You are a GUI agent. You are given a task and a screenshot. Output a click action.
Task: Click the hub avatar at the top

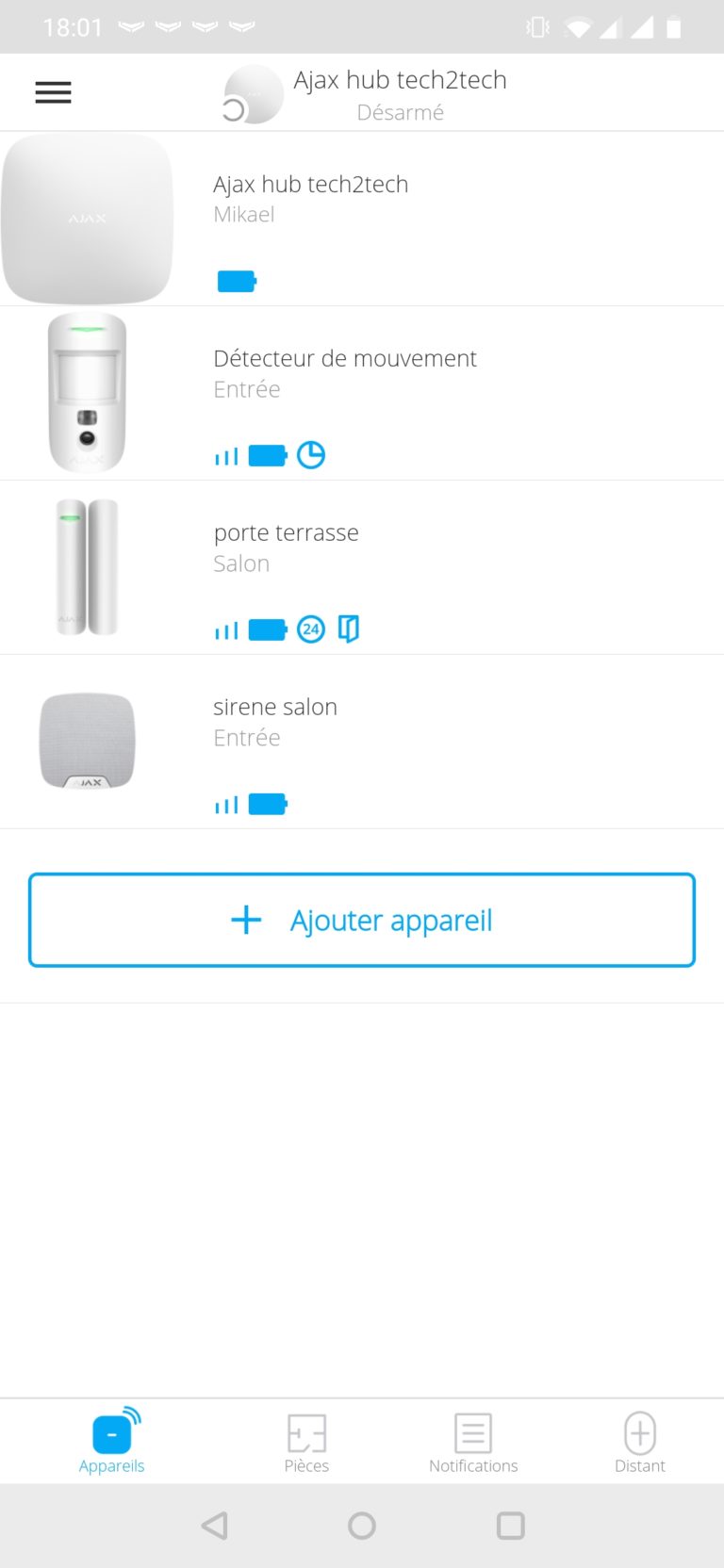coord(253,91)
